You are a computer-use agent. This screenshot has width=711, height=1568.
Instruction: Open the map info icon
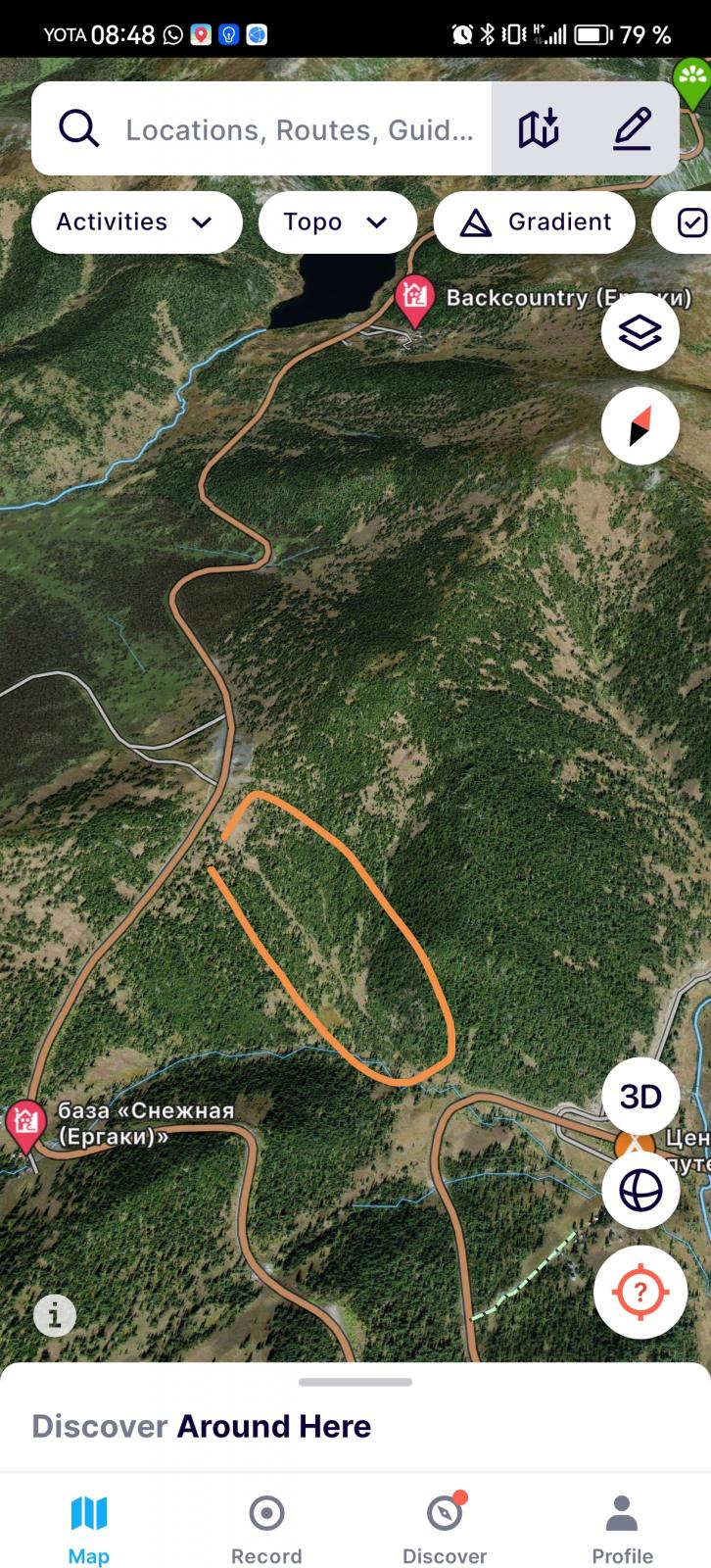point(55,1315)
